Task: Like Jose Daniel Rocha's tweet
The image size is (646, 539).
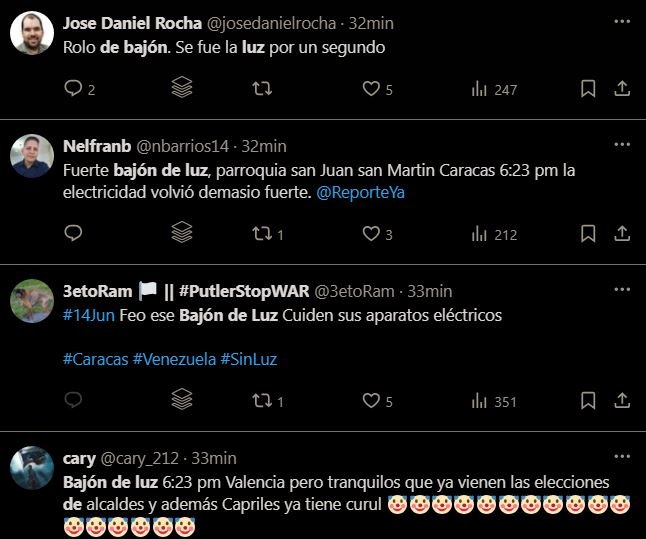Action: (x=371, y=89)
